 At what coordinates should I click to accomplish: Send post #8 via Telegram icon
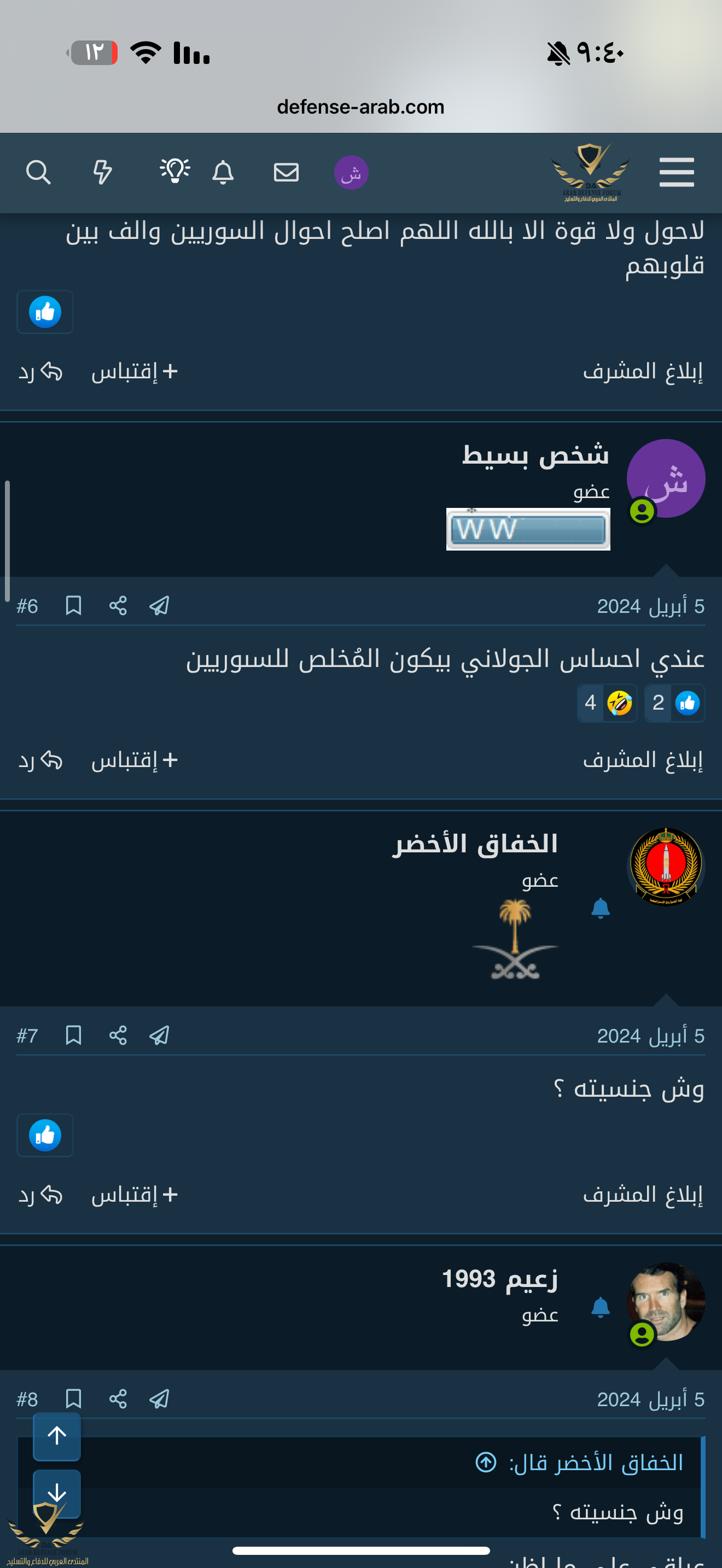(160, 1399)
